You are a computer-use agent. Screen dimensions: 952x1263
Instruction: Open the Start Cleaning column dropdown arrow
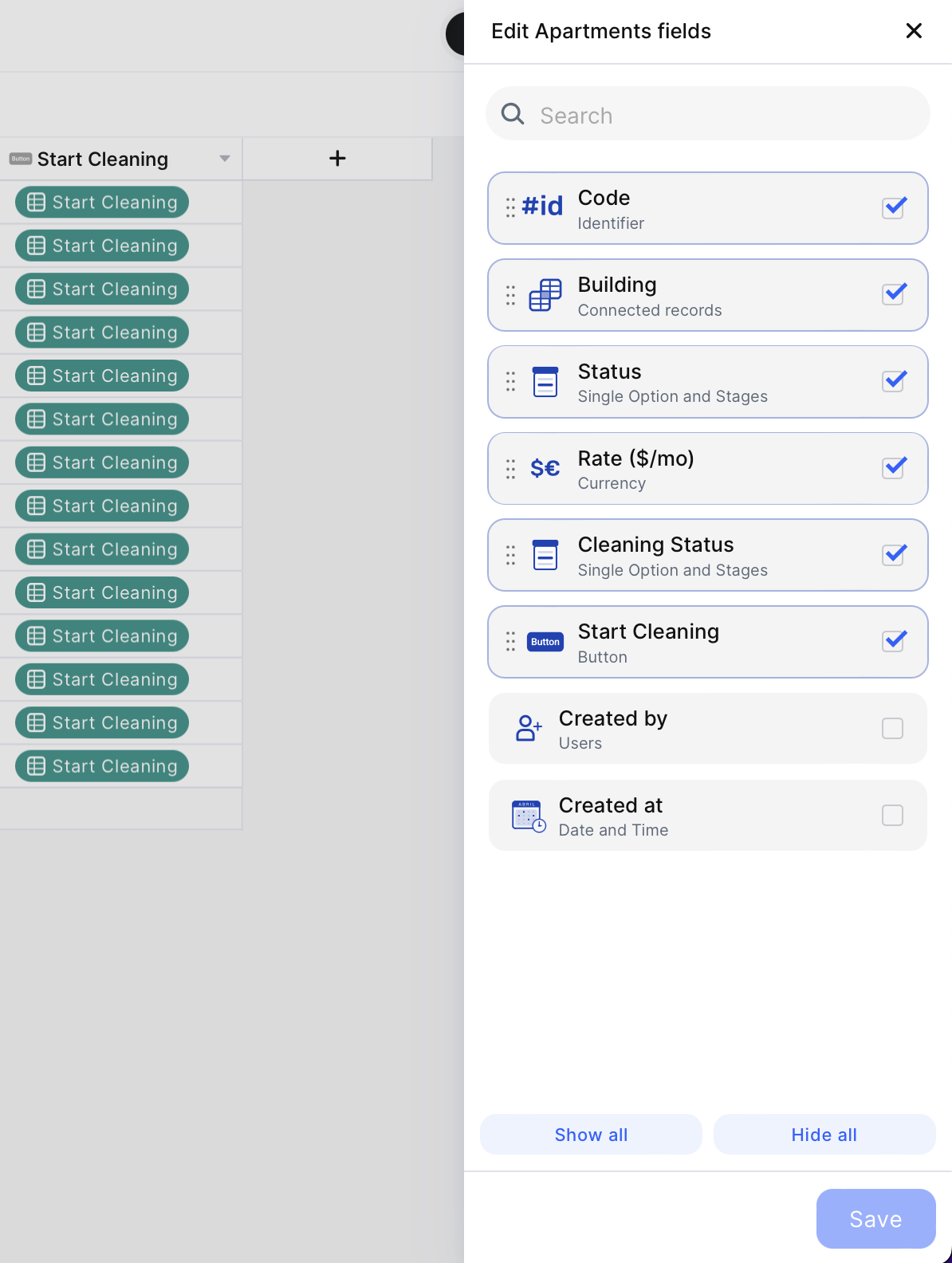[225, 159]
